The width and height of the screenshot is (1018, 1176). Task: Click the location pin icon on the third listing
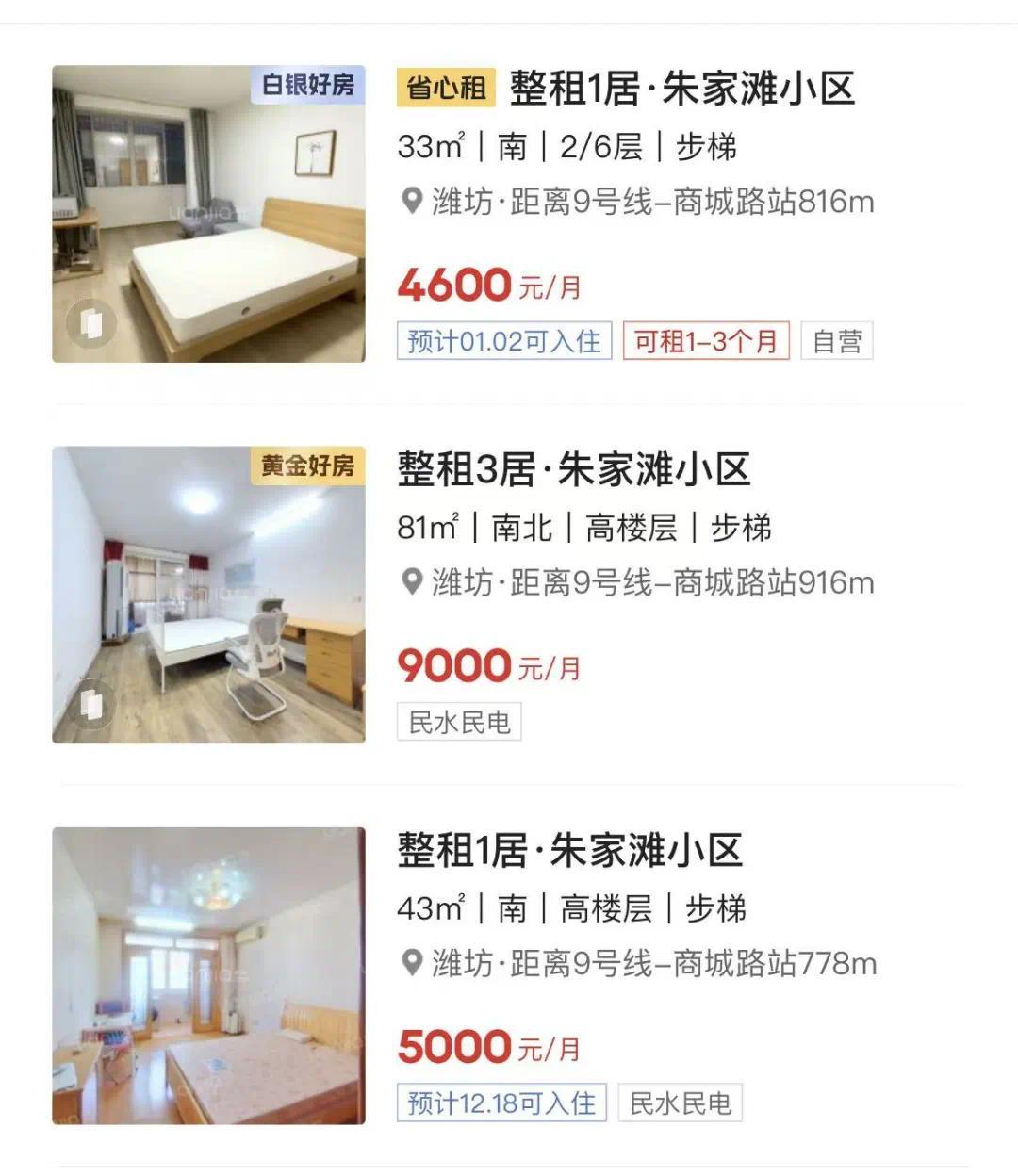point(411,963)
